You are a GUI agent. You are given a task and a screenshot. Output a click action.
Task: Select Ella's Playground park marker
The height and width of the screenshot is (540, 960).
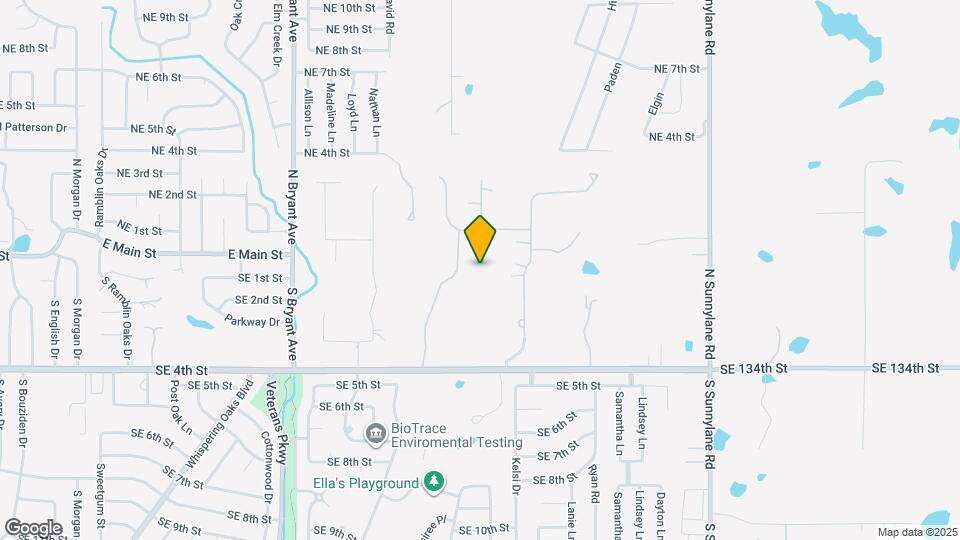[433, 483]
